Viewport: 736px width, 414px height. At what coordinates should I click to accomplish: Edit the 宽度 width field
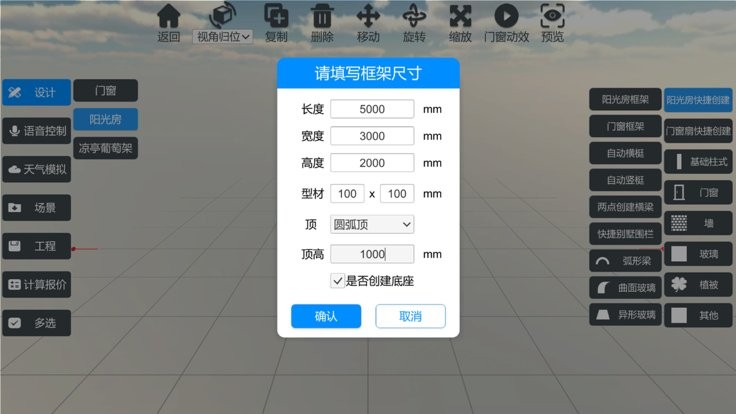[x=372, y=135]
